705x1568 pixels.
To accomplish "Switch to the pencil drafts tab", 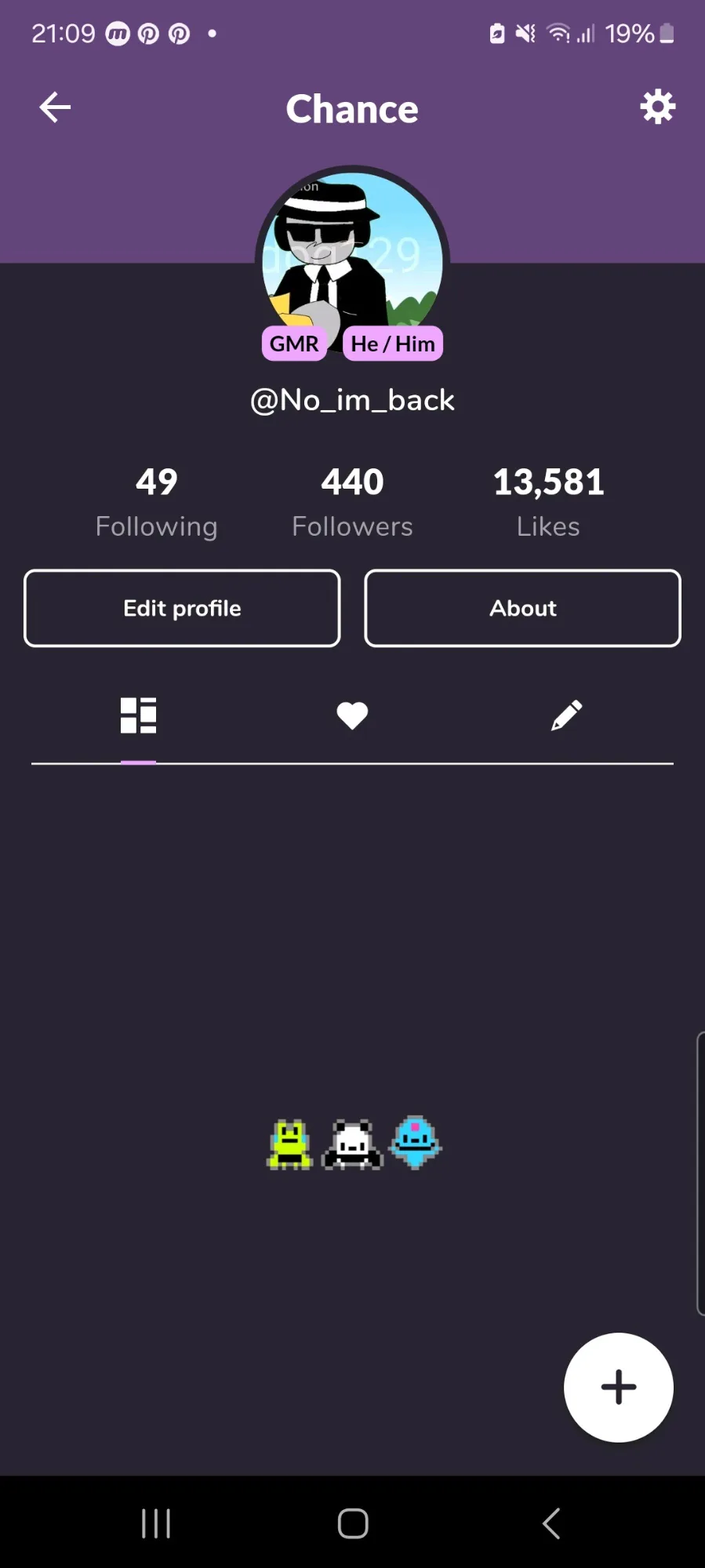I will coord(566,715).
